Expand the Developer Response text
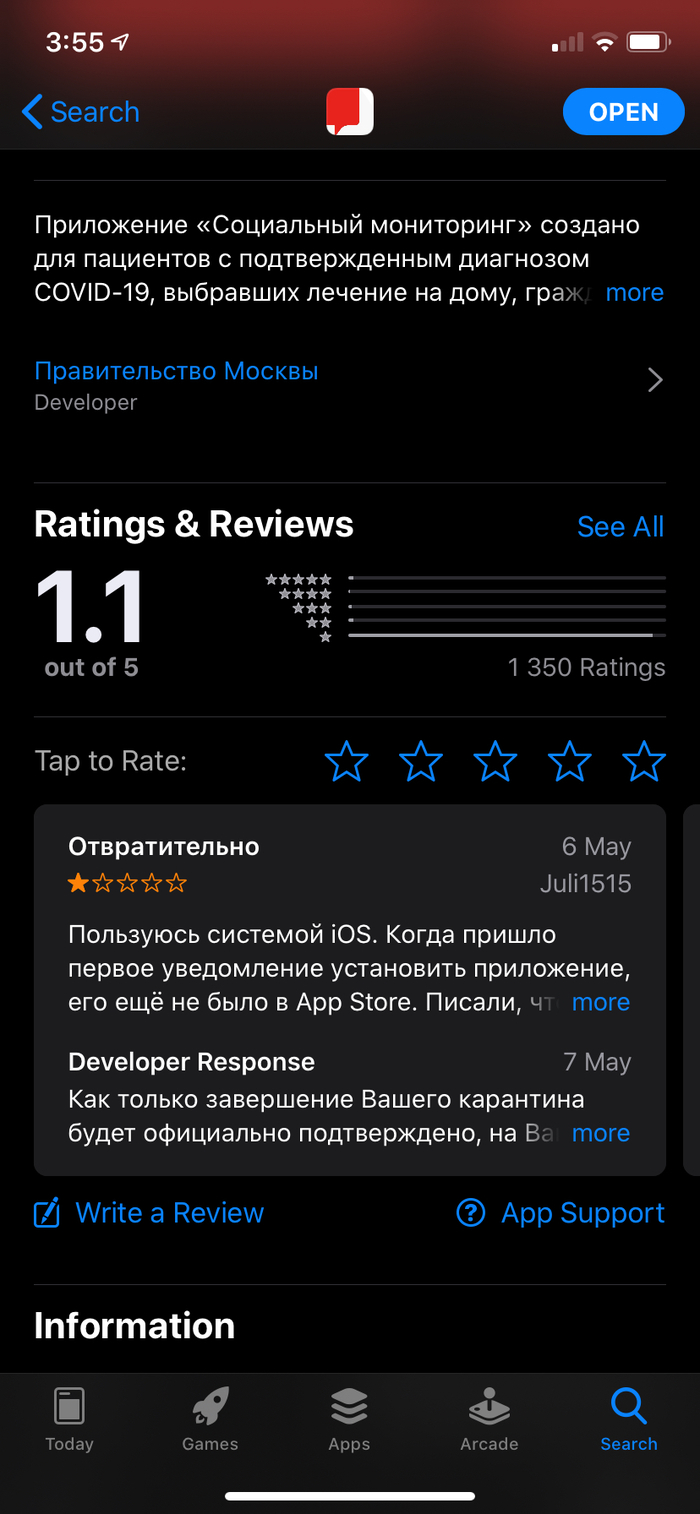The width and height of the screenshot is (700, 1514). pos(600,1133)
